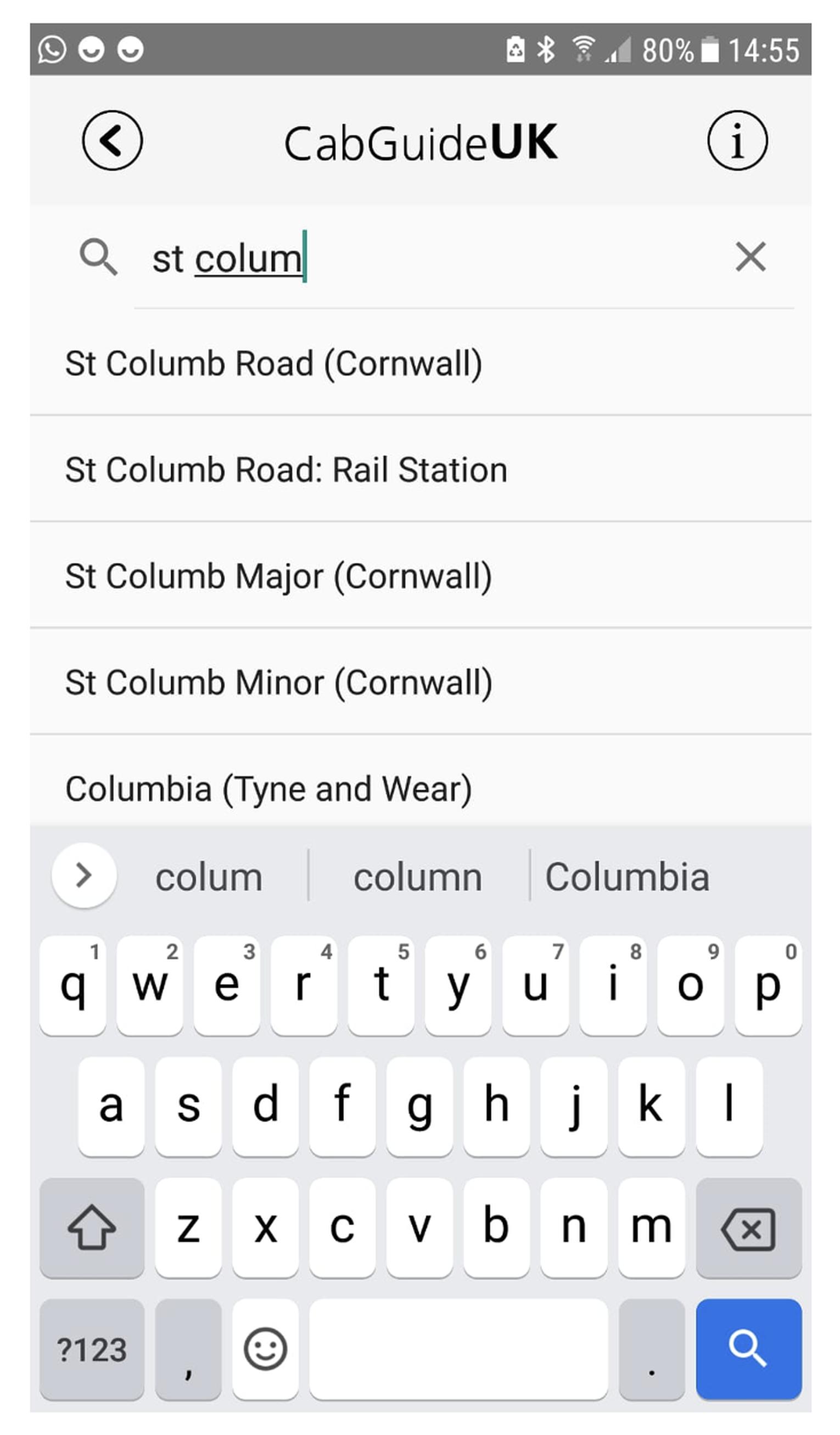The height and width of the screenshot is (1435, 840).
Task: Pick the keyboard suggestion 'column'
Action: pos(418,876)
